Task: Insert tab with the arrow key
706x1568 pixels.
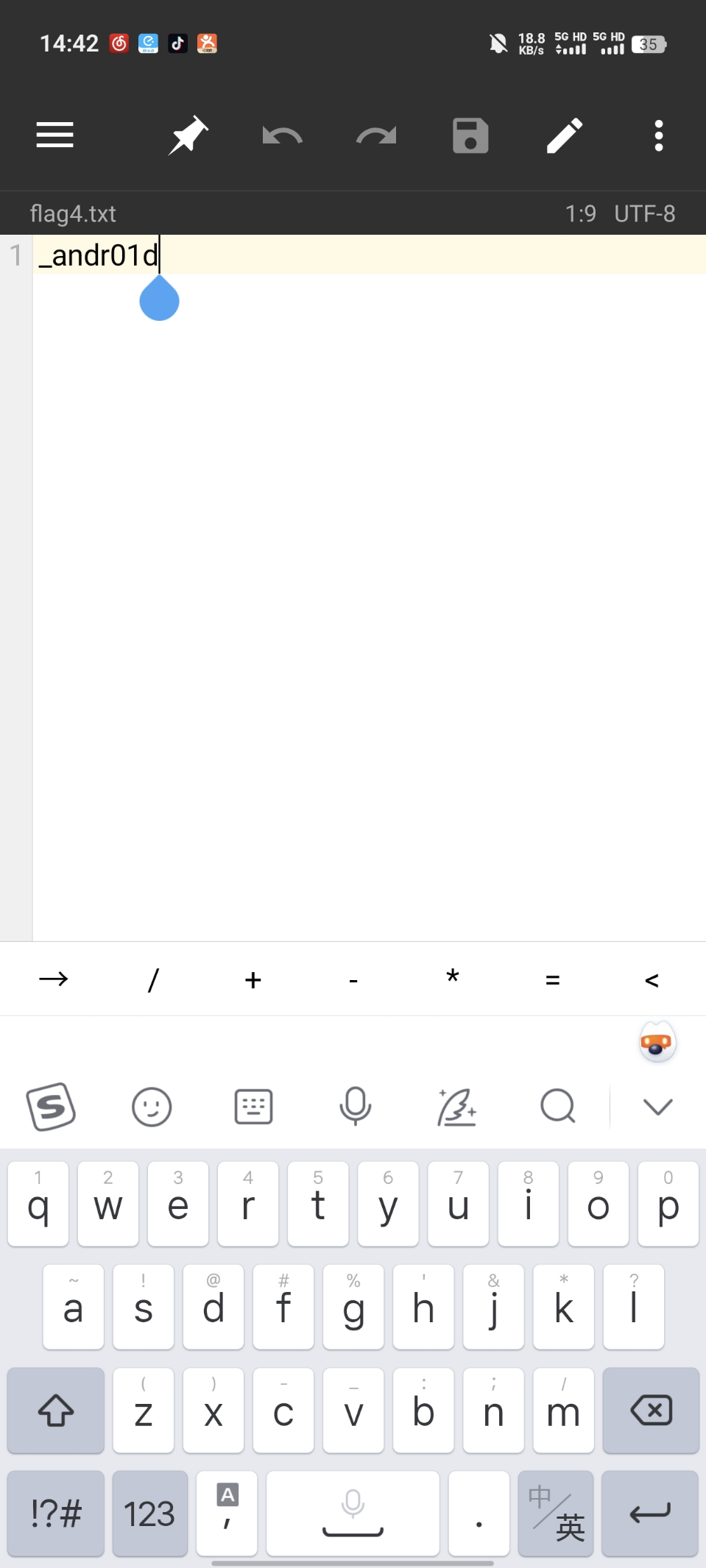Action: point(53,979)
